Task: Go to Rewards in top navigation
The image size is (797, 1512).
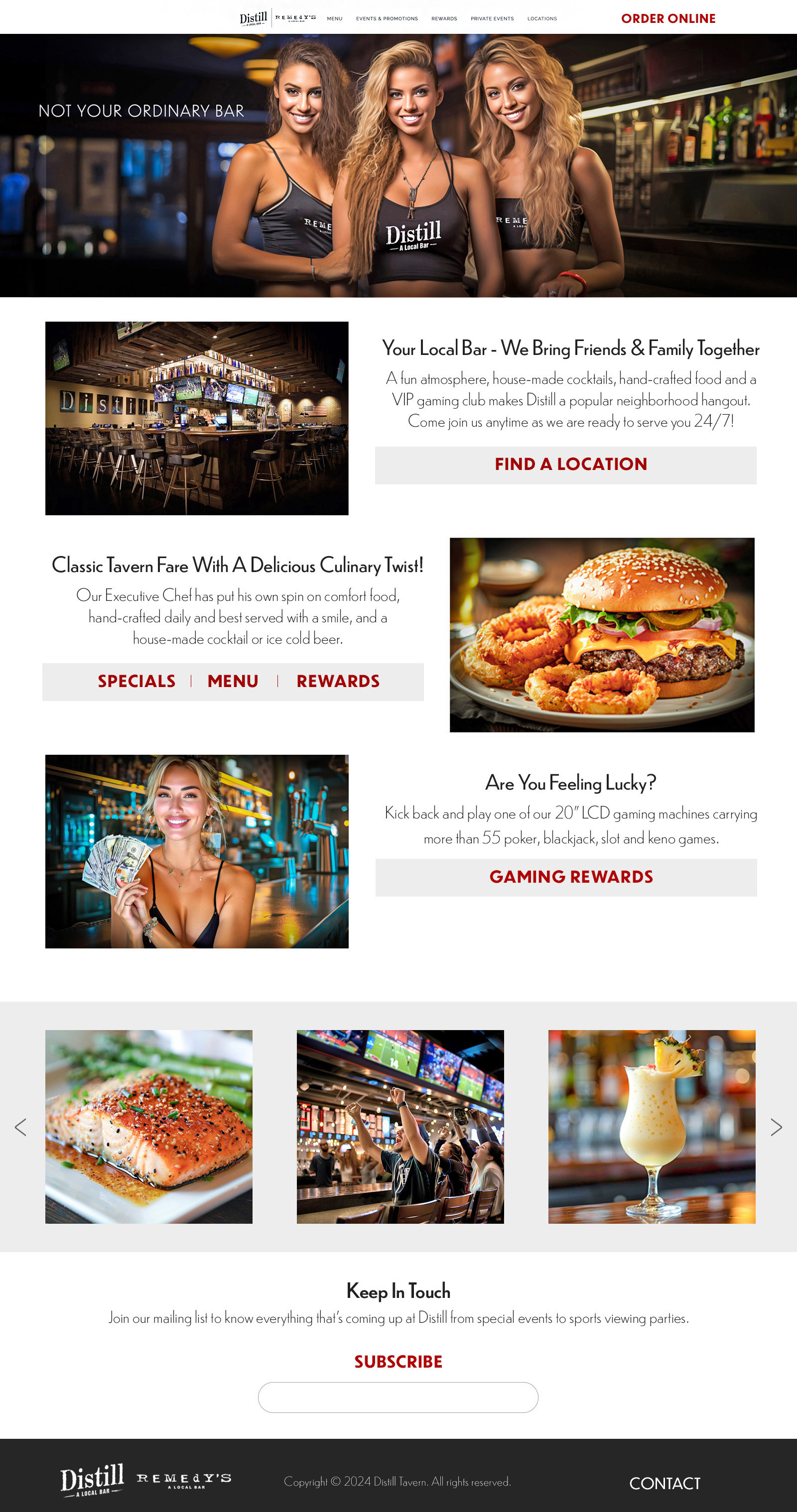Action: click(443, 19)
